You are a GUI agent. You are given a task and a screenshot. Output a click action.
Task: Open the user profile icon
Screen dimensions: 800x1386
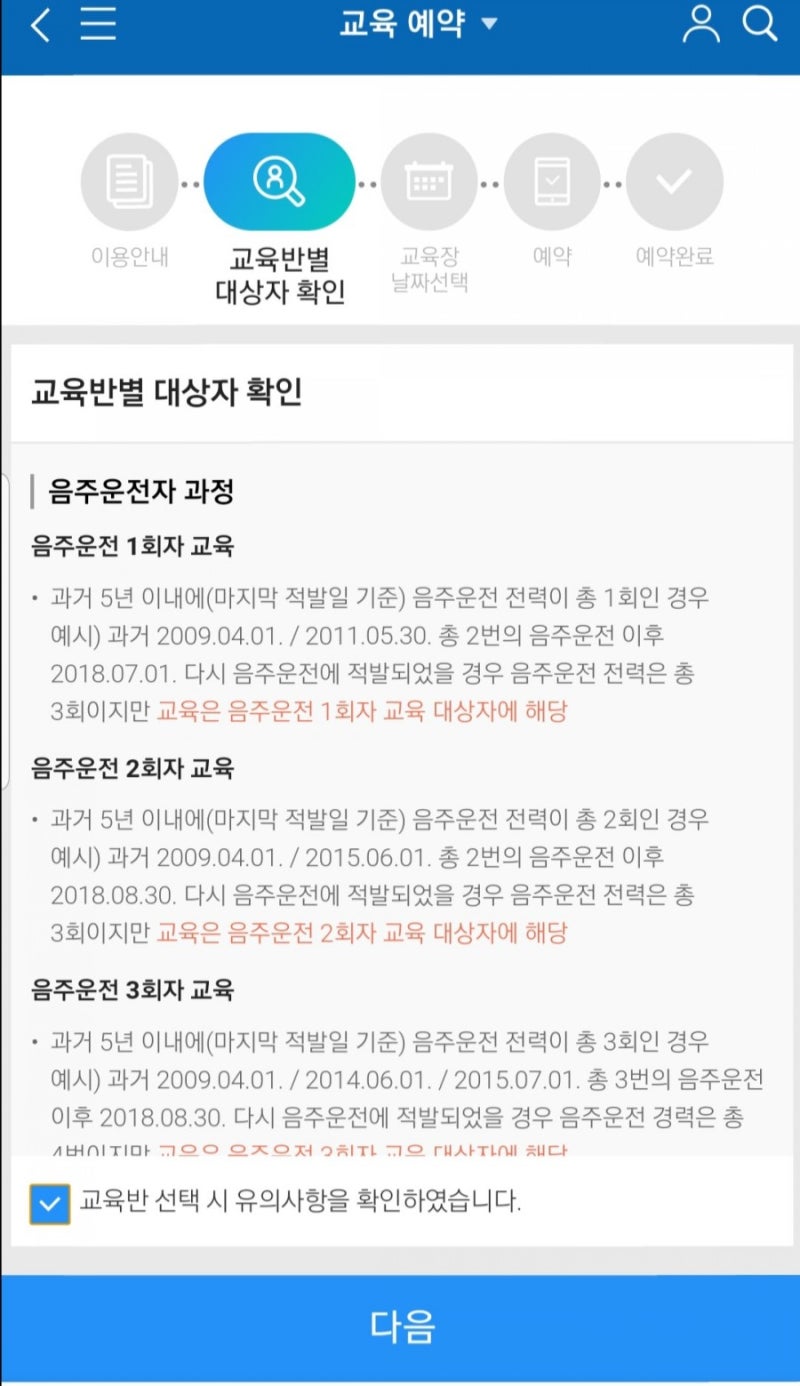[x=701, y=24]
